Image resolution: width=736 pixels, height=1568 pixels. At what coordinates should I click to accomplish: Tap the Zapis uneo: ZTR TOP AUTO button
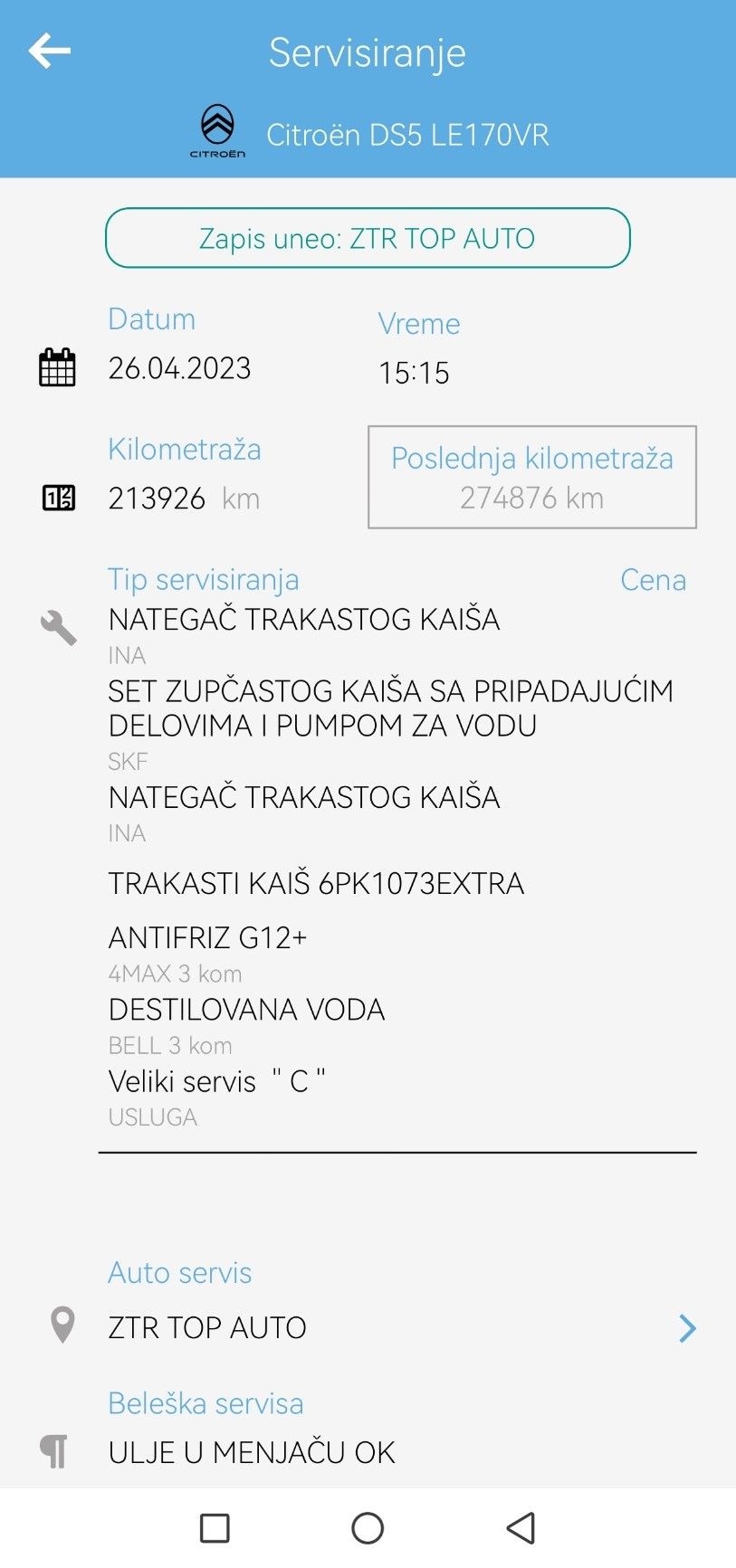point(368,238)
